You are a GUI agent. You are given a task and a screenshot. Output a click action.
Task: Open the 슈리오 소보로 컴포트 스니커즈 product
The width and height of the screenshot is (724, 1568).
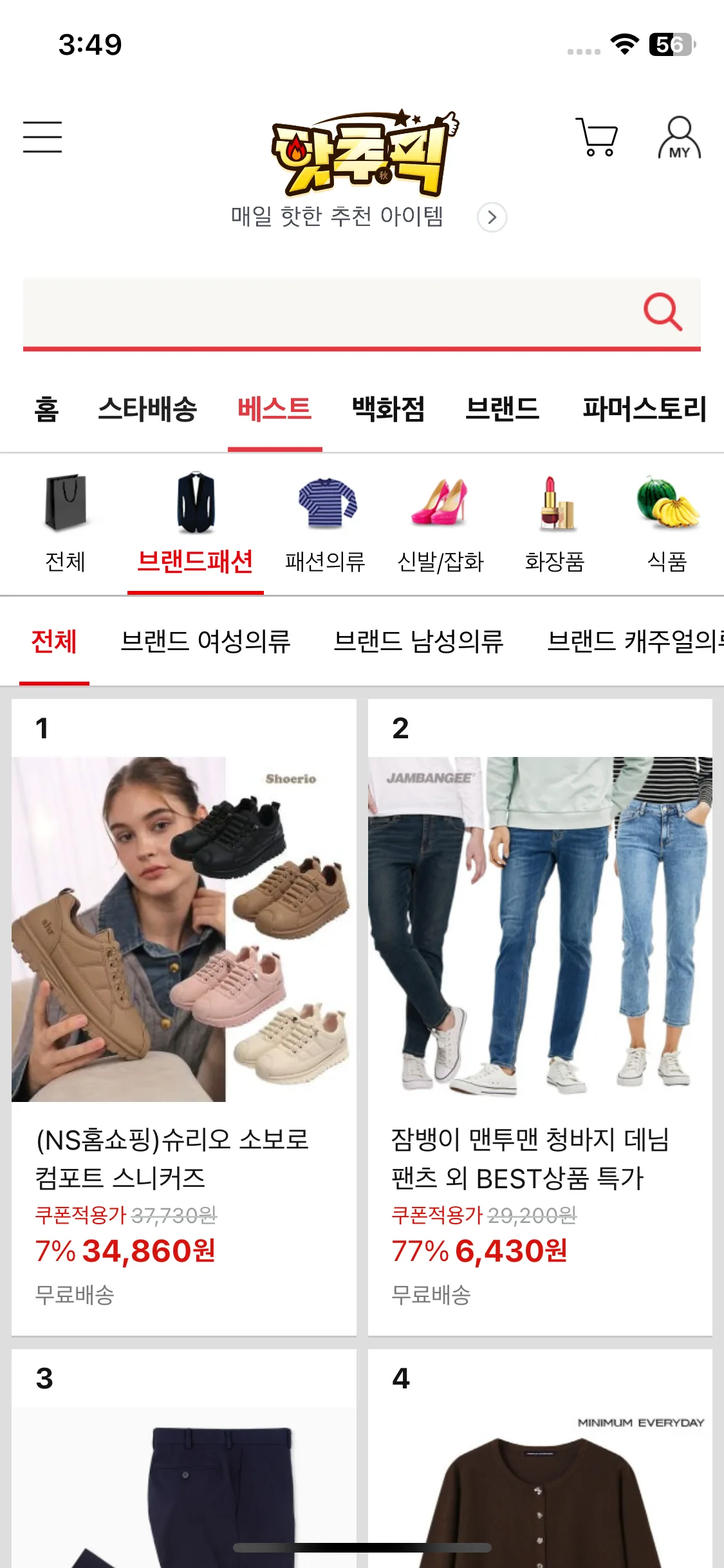(x=183, y=1017)
